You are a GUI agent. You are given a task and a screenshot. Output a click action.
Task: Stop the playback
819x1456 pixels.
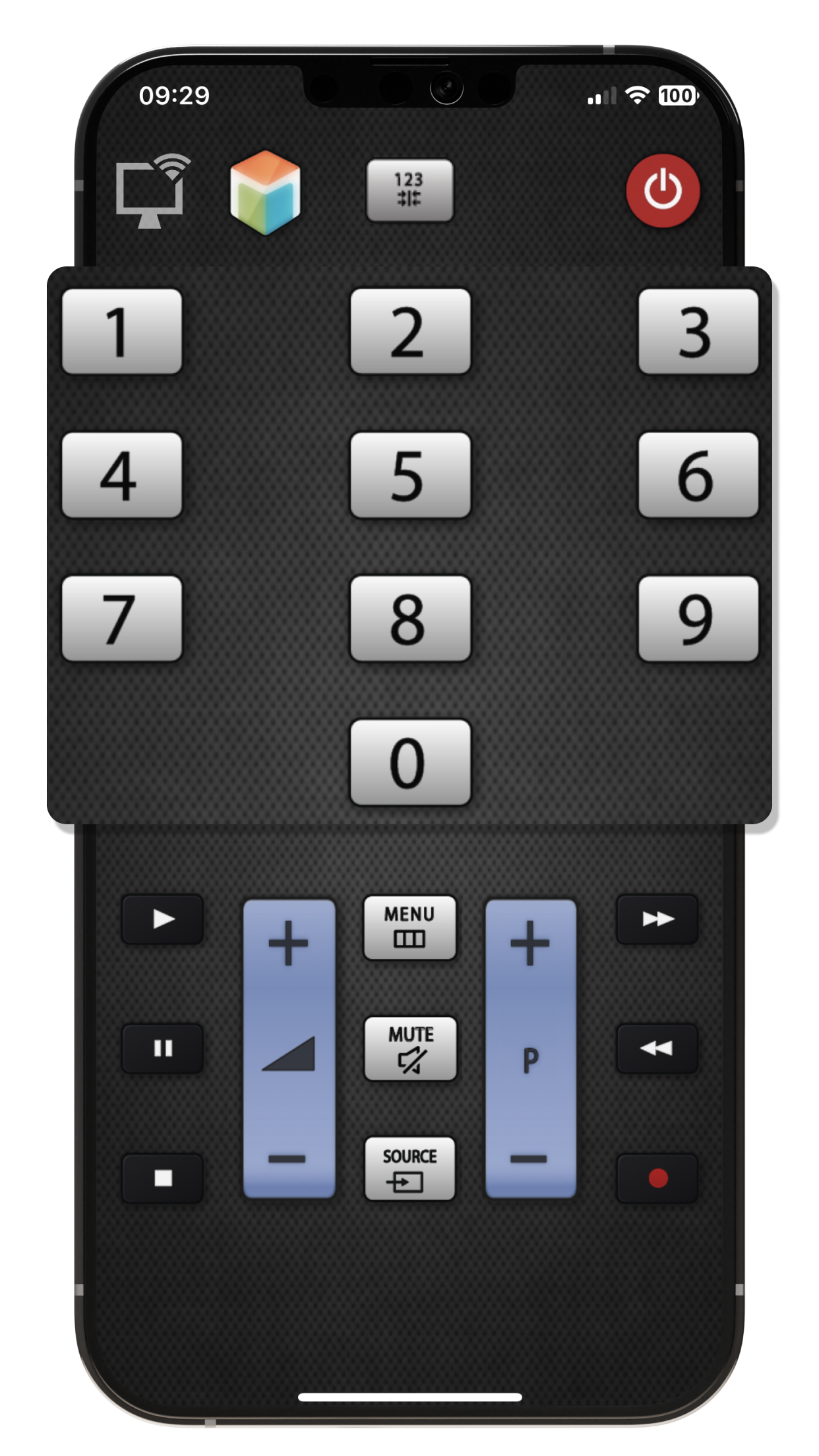(163, 1178)
